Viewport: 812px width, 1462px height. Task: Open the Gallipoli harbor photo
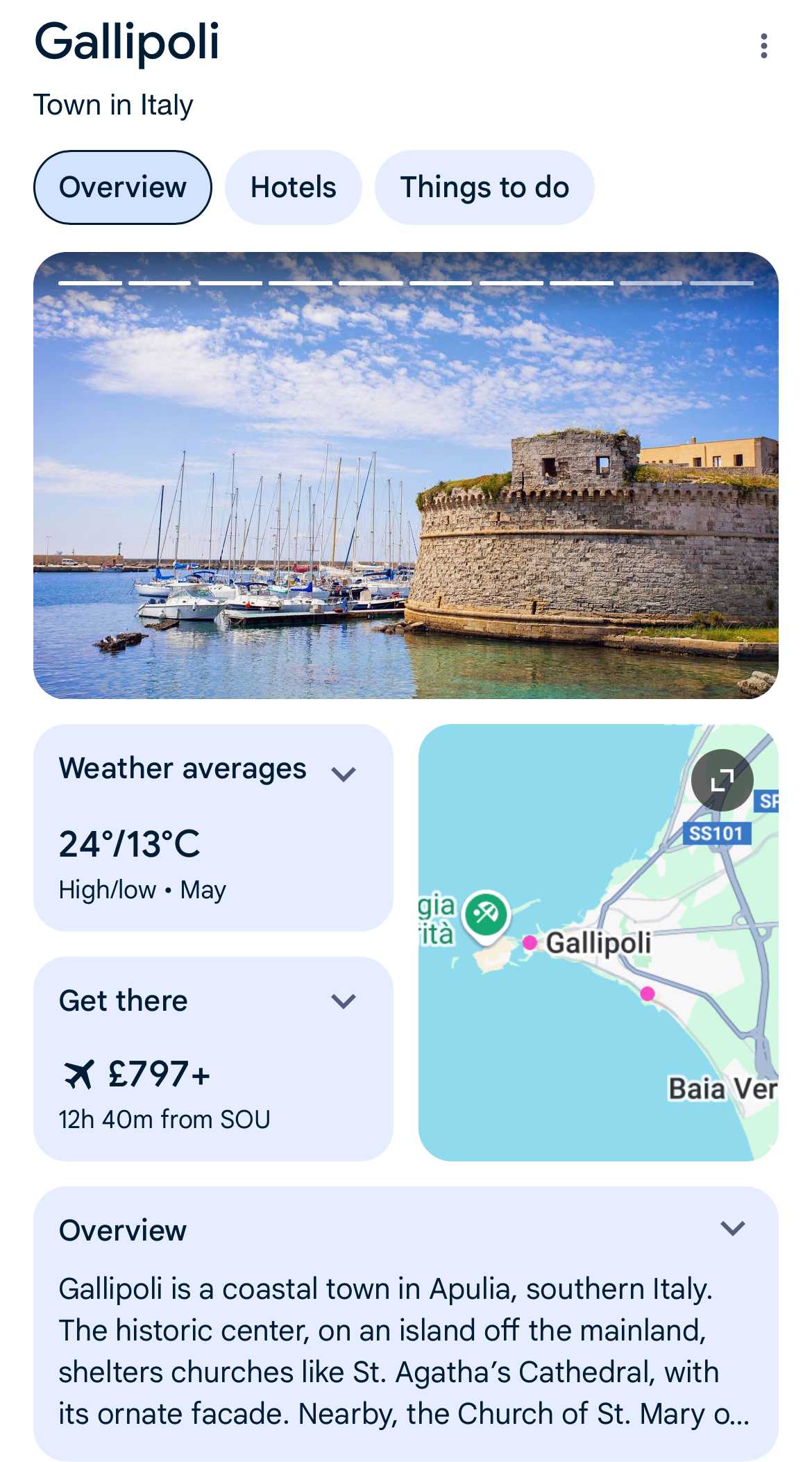pos(406,476)
